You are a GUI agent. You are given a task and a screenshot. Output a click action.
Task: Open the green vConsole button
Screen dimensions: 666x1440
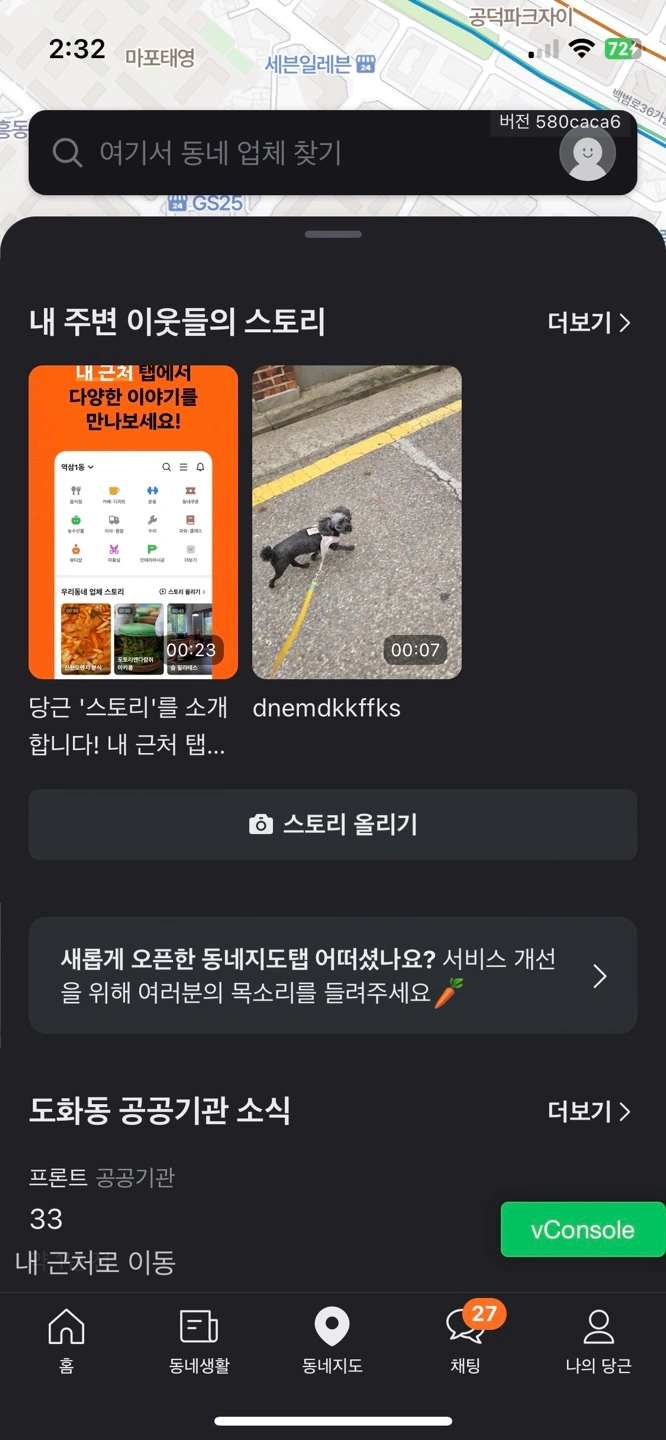coord(582,1229)
